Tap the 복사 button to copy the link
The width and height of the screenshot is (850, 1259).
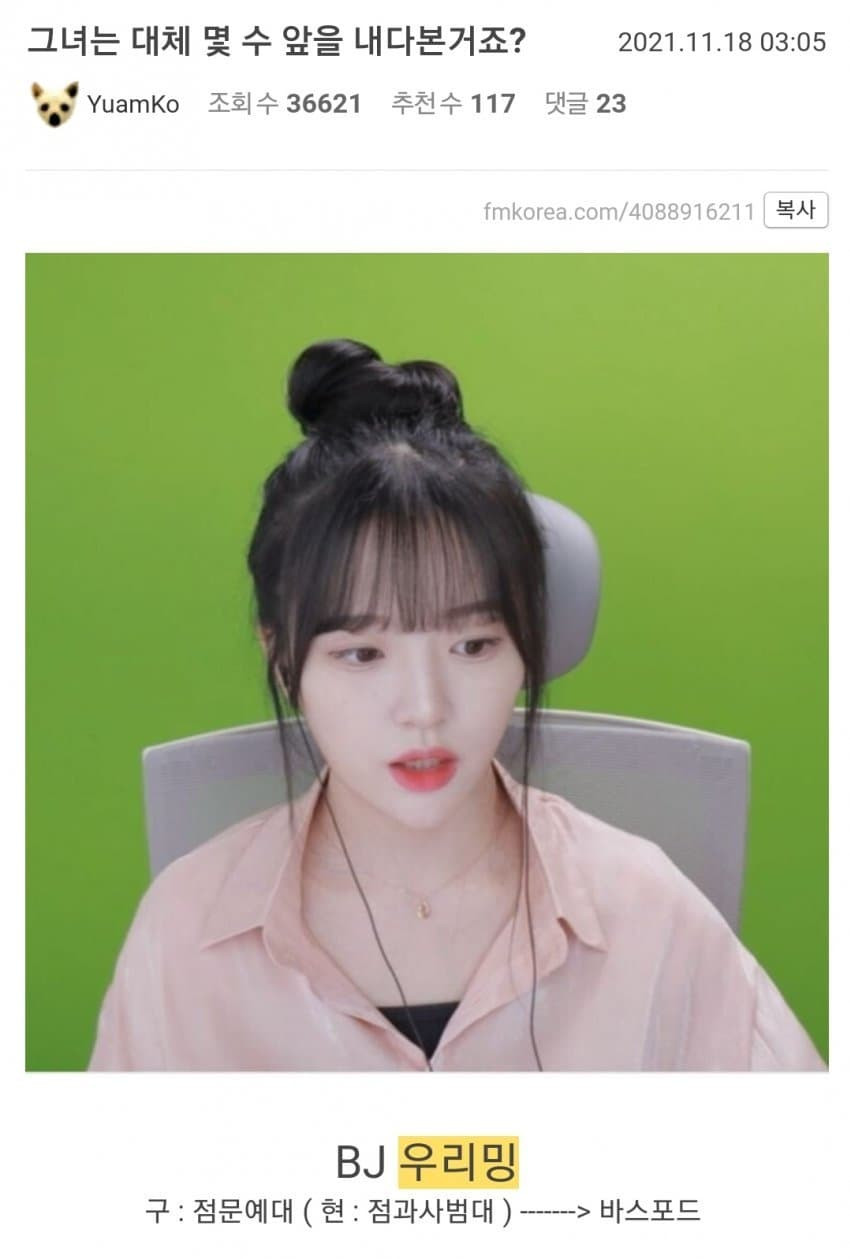coord(796,211)
